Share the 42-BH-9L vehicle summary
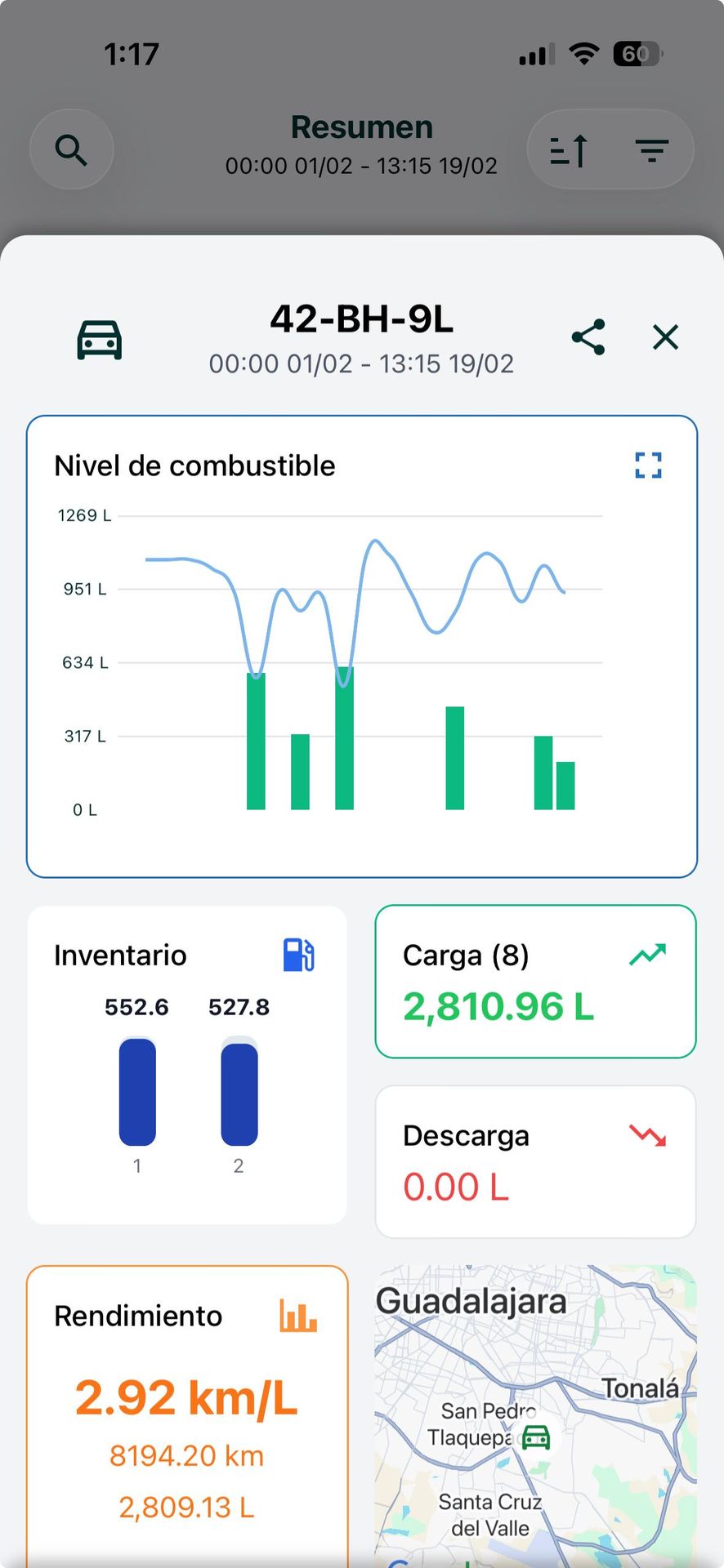724x1568 pixels. 588,337
